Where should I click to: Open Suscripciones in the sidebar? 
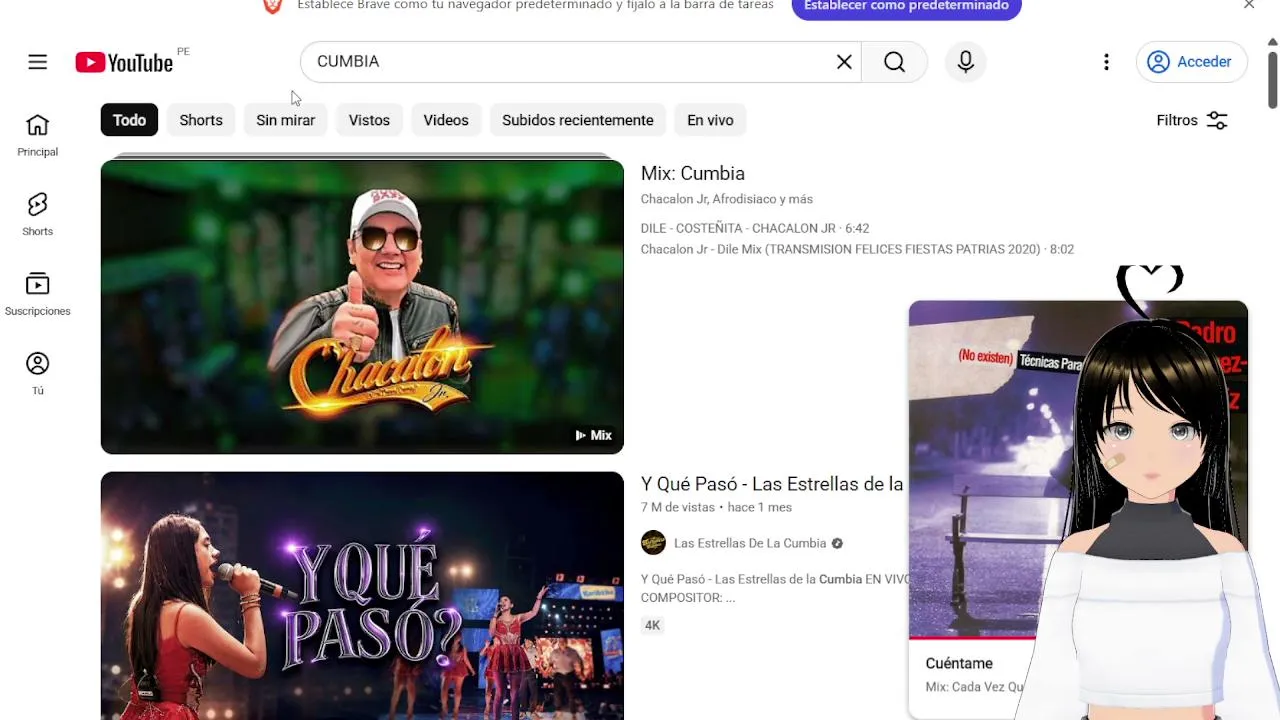pos(37,295)
